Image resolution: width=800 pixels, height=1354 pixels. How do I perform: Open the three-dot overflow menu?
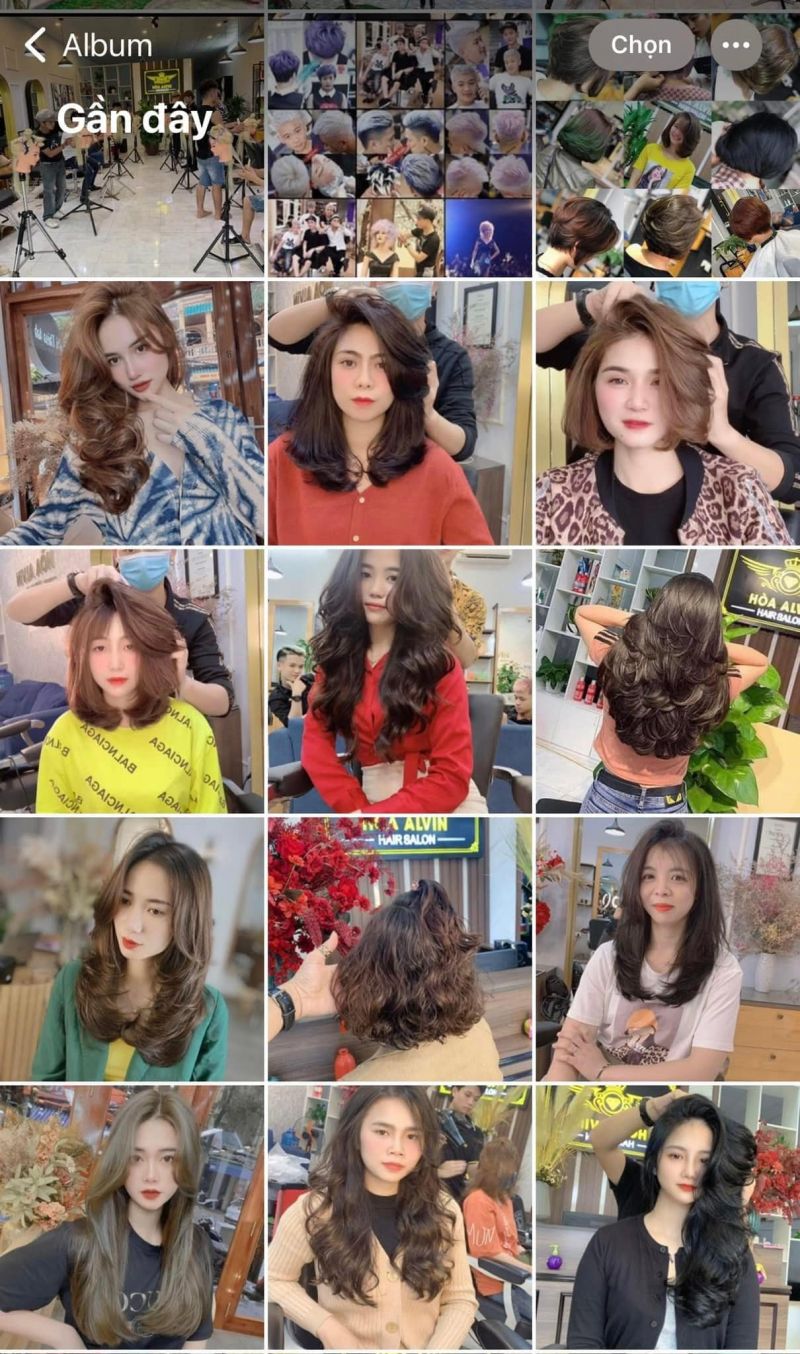coord(736,45)
